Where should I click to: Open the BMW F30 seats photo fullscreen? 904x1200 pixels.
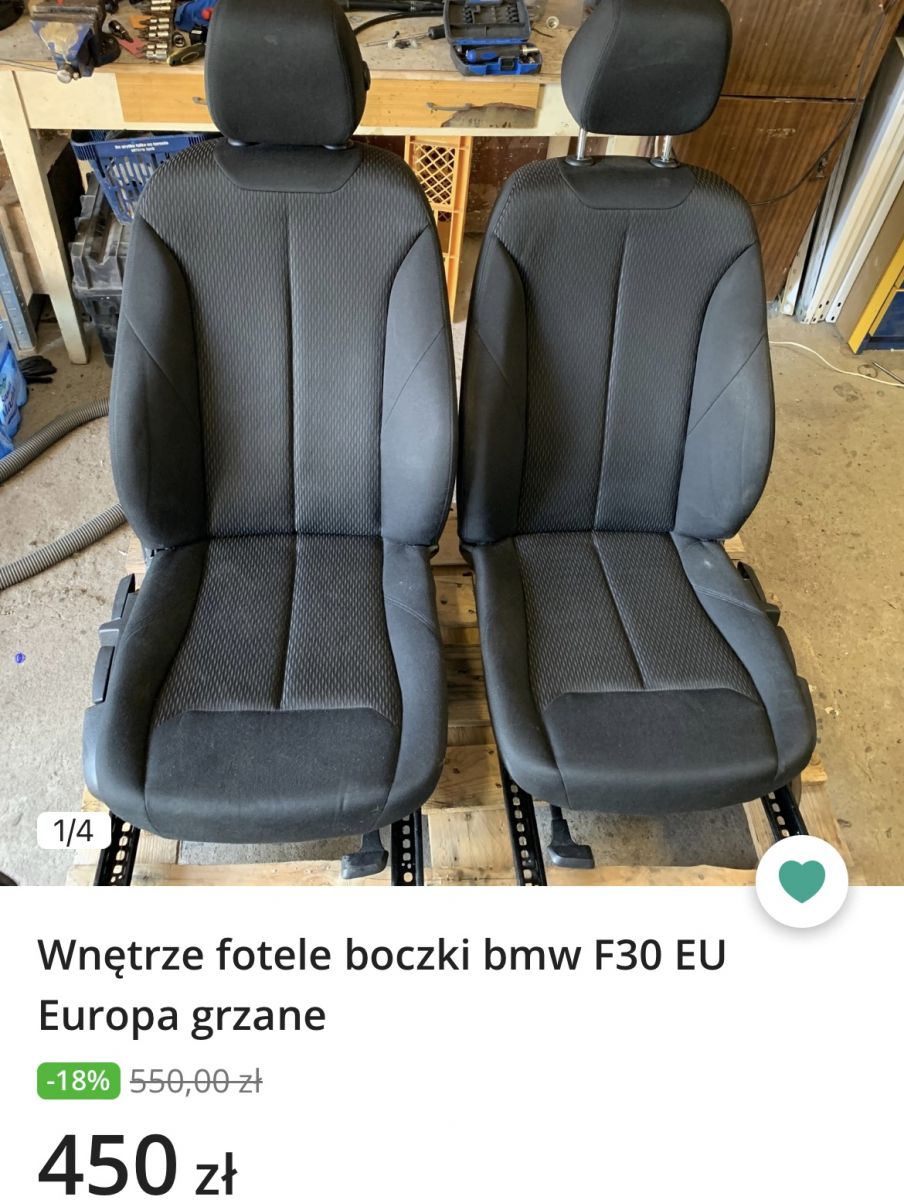point(452,440)
